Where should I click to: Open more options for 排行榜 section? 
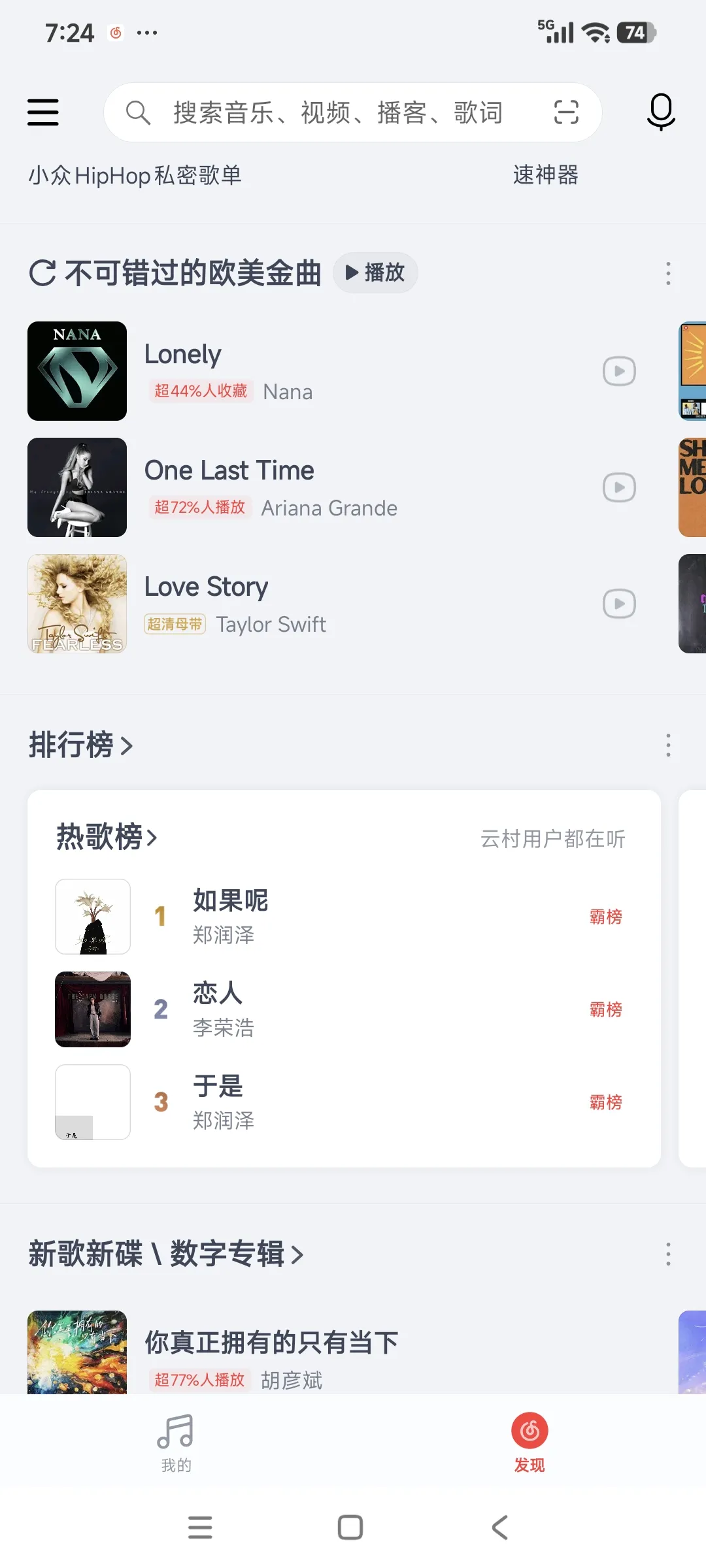[668, 745]
